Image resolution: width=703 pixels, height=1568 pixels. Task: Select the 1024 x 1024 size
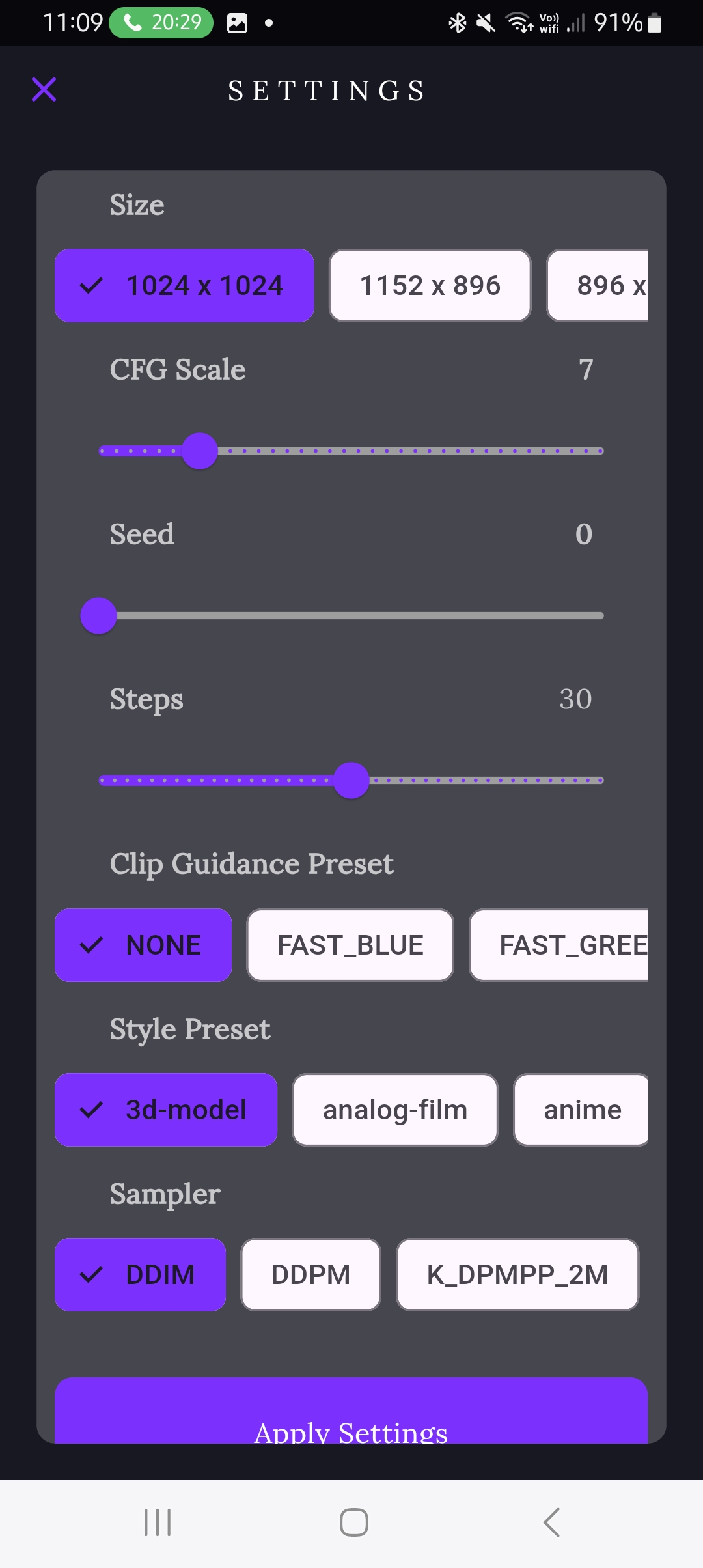pos(184,286)
